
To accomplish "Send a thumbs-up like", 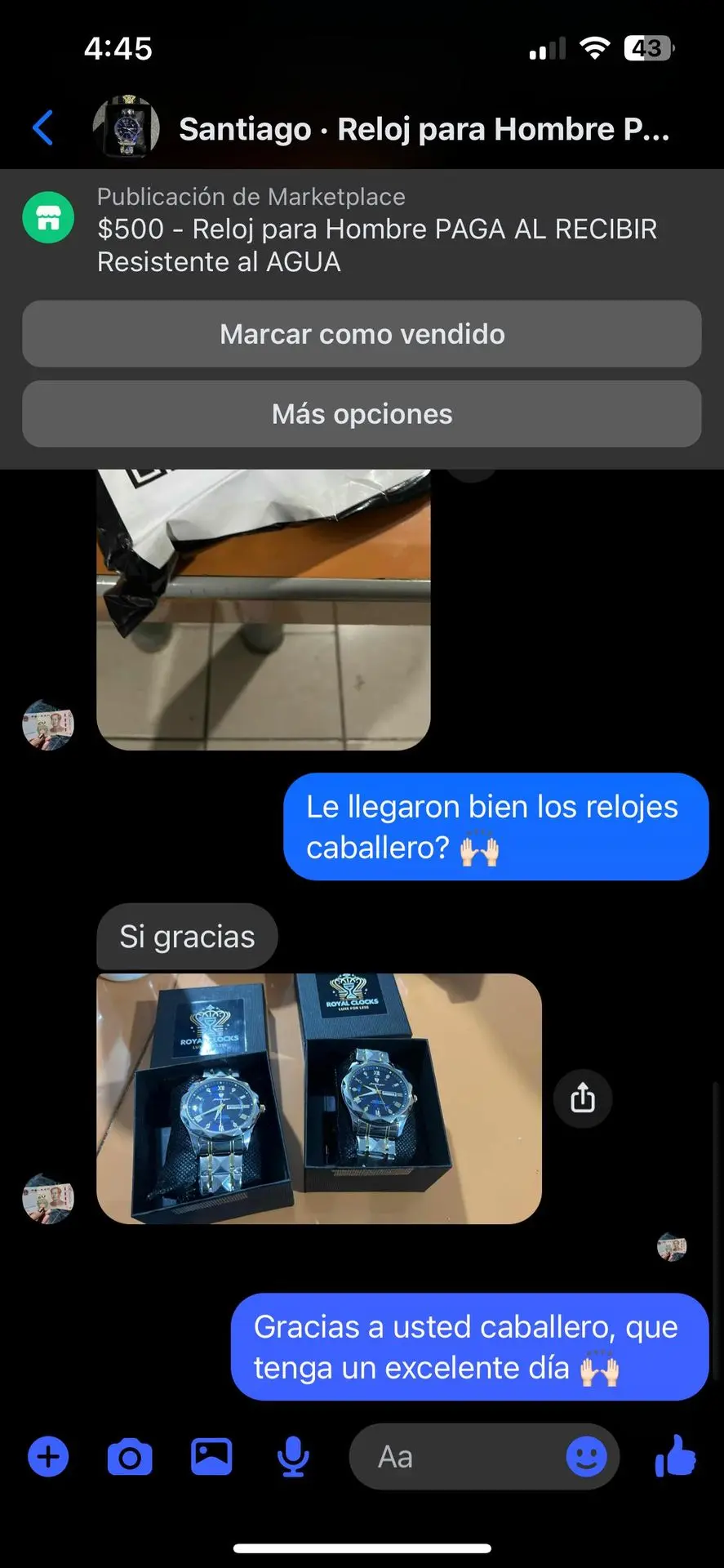I will point(675,1457).
